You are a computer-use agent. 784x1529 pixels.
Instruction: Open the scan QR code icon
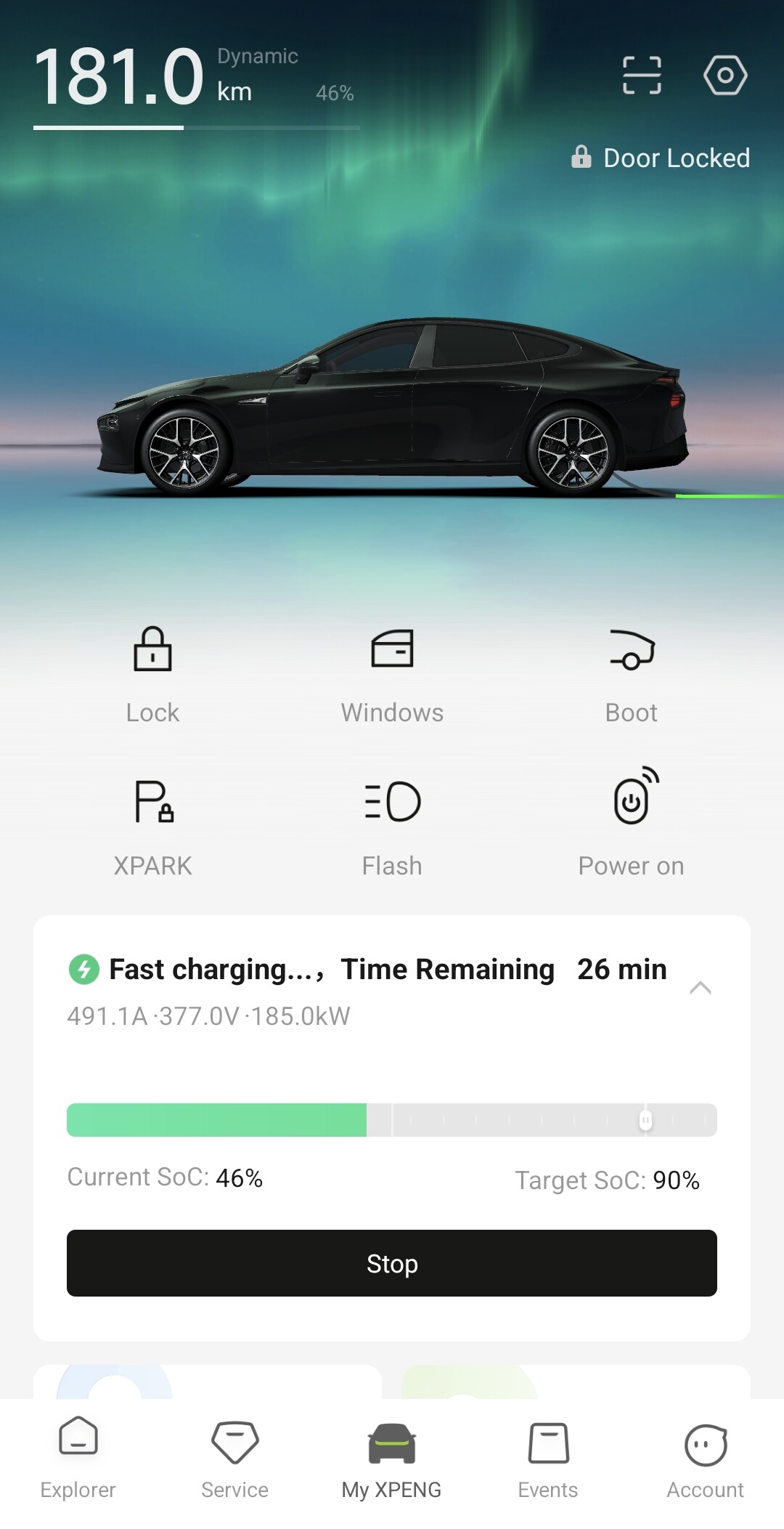tap(642, 76)
